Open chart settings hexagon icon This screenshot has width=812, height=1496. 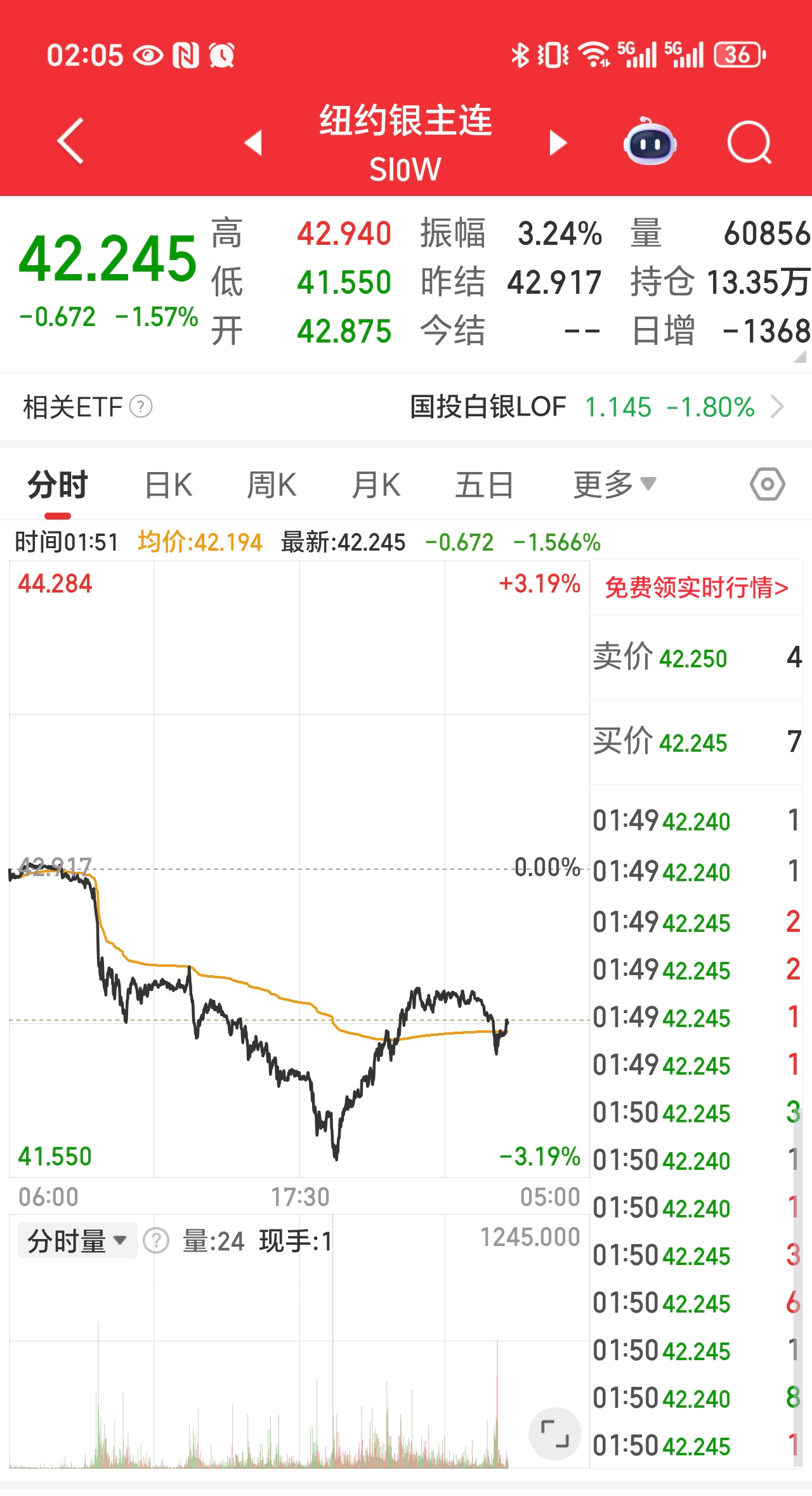point(767,485)
